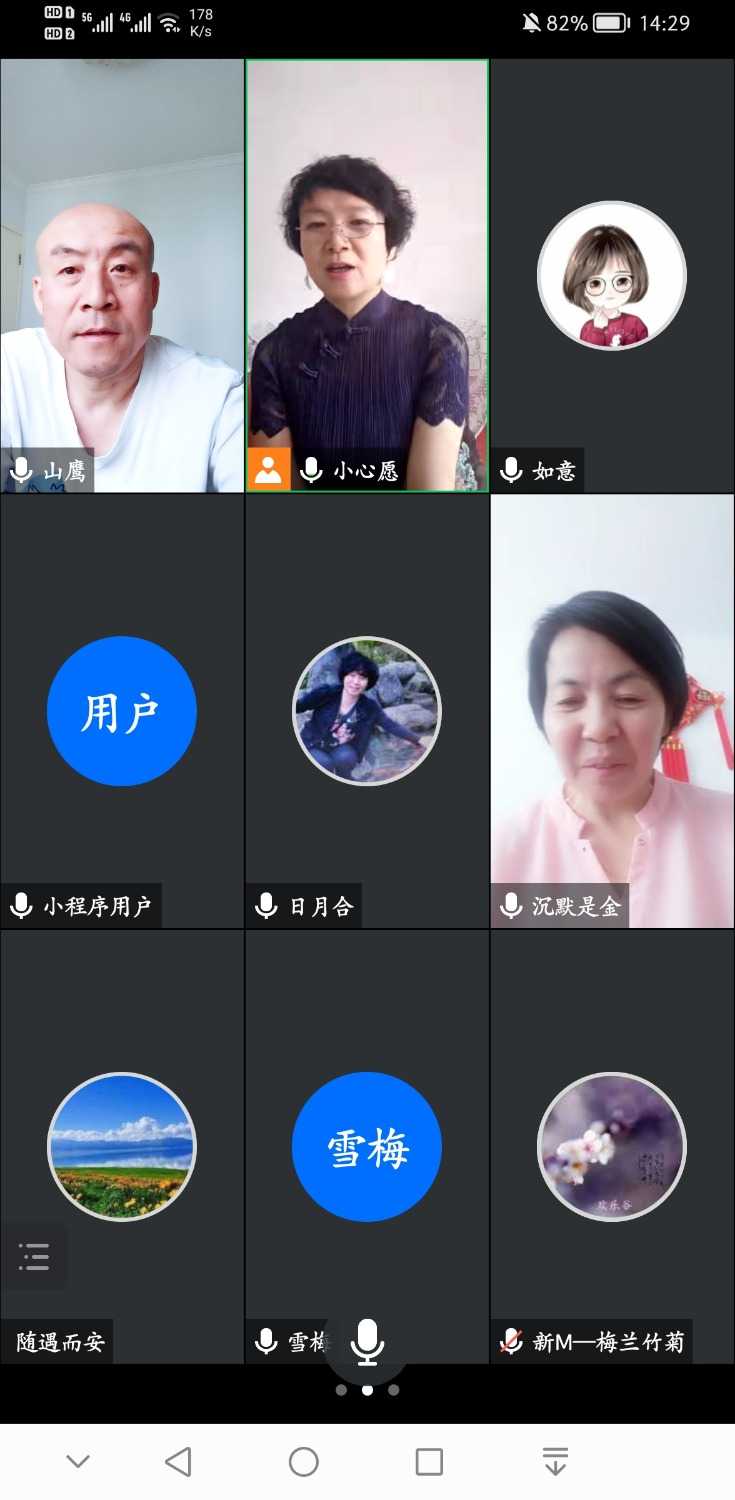Tap 随遇而安's landscape avatar
Image resolution: width=735 pixels, height=1500 pixels.
[122, 1147]
